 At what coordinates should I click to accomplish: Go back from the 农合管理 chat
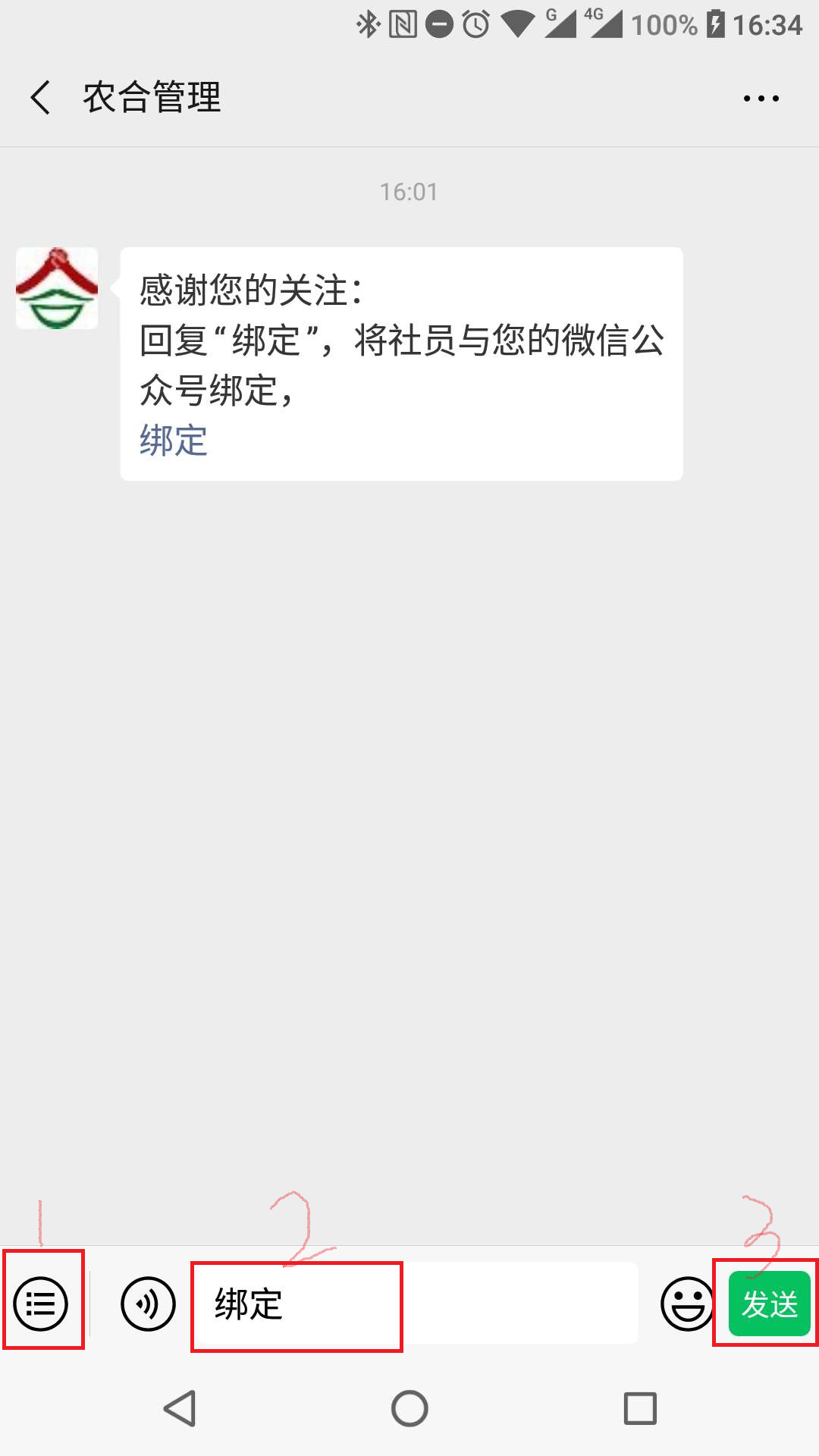coord(41,98)
